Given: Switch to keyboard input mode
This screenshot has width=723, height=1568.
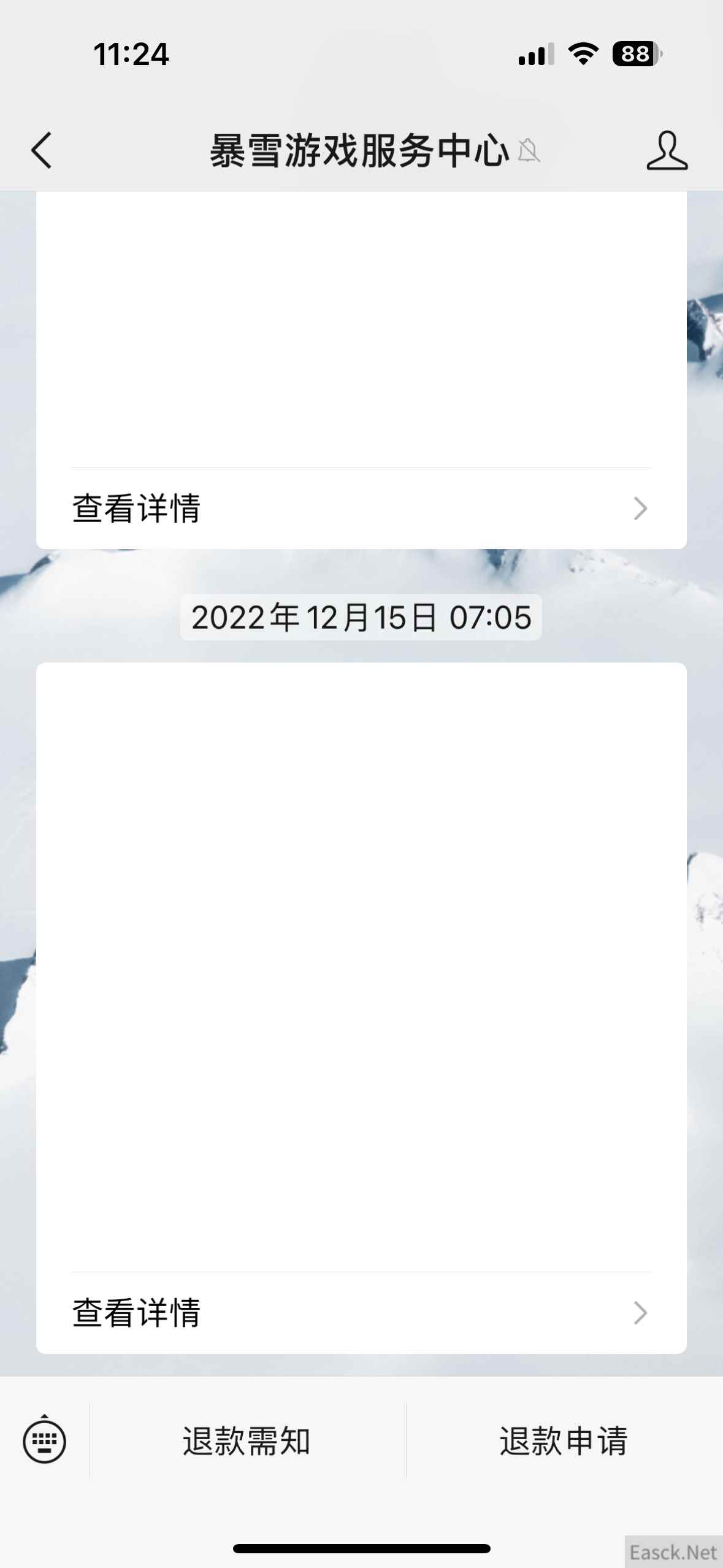Looking at the screenshot, I should [x=44, y=1440].
